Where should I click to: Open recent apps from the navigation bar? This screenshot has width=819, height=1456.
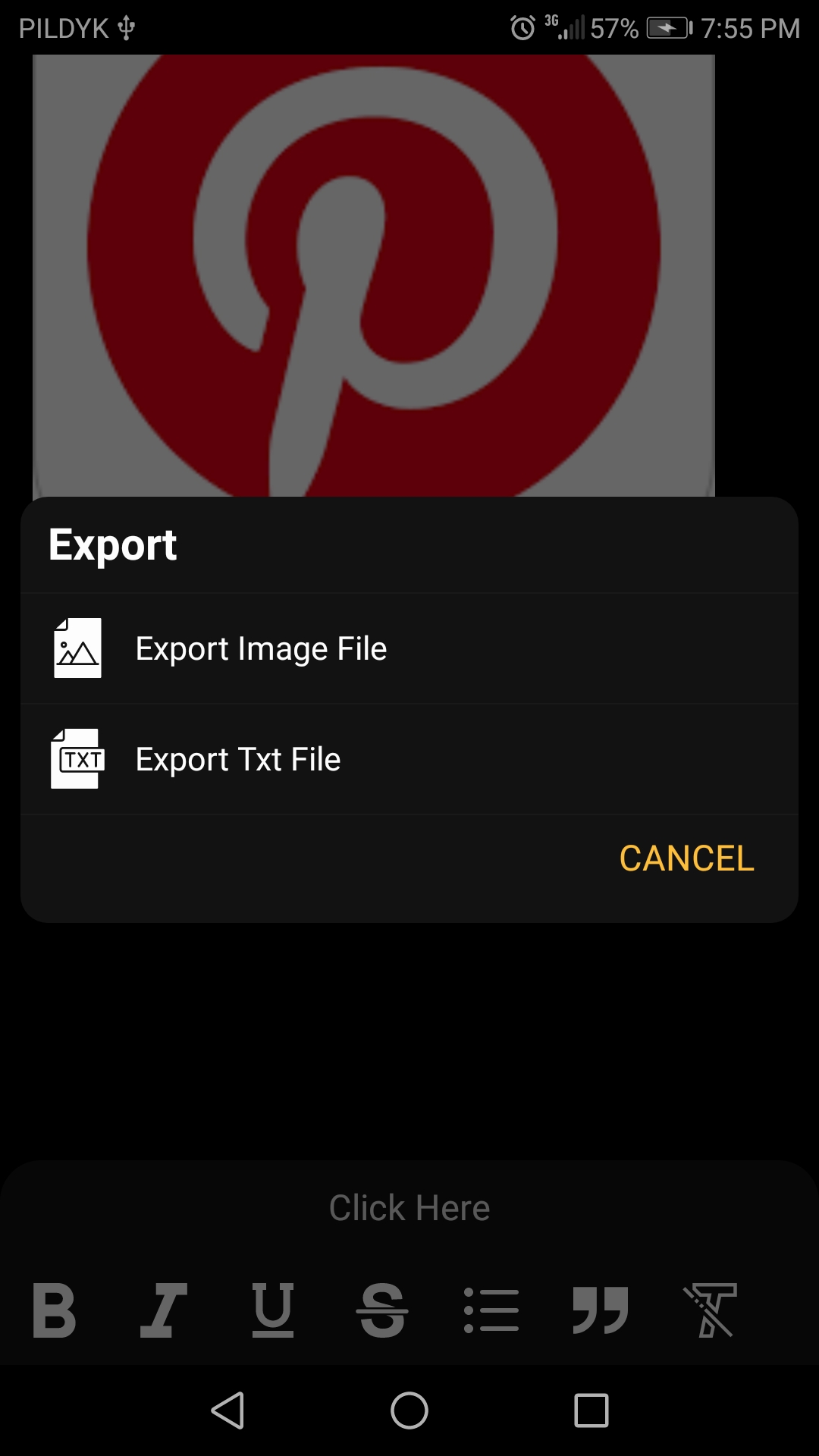591,1410
